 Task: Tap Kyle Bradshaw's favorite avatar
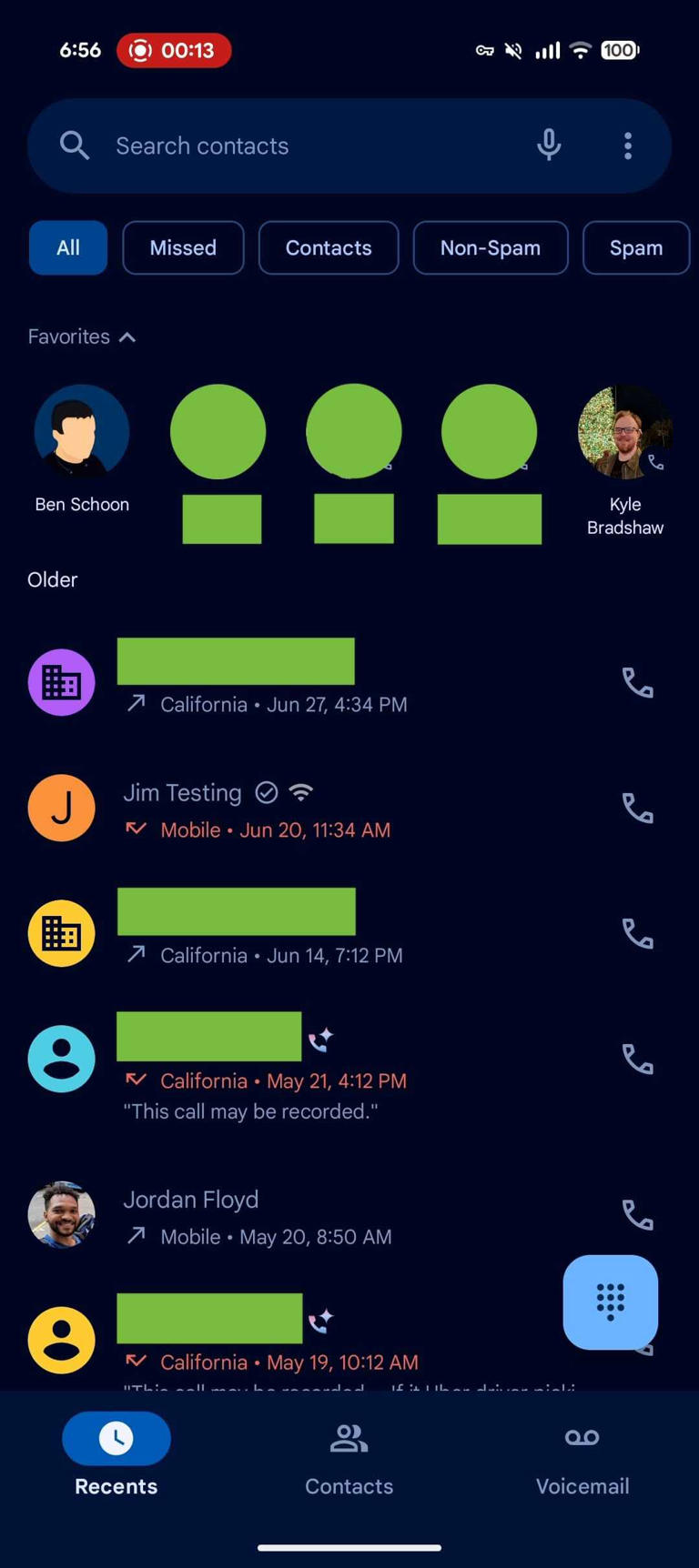point(624,431)
